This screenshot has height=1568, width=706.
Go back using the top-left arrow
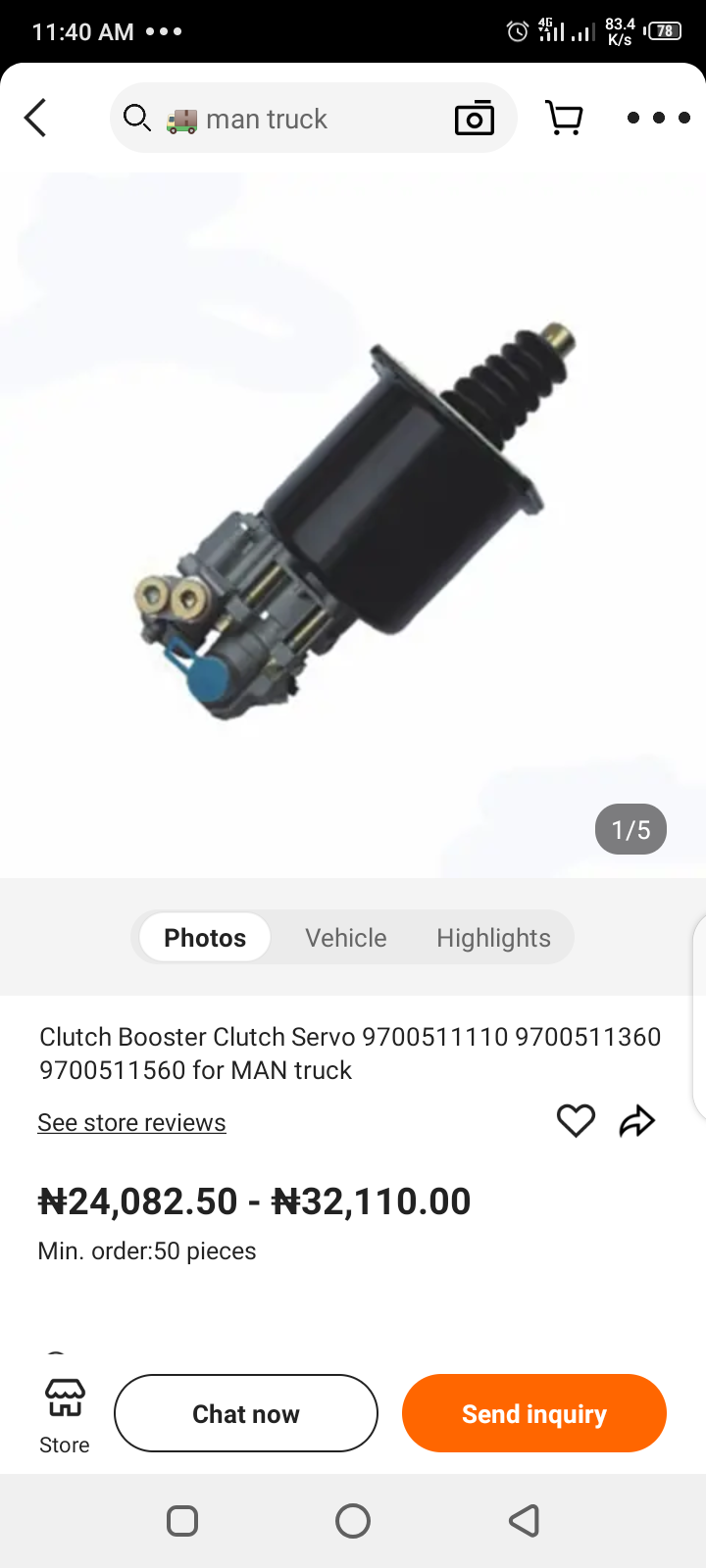coord(35,119)
